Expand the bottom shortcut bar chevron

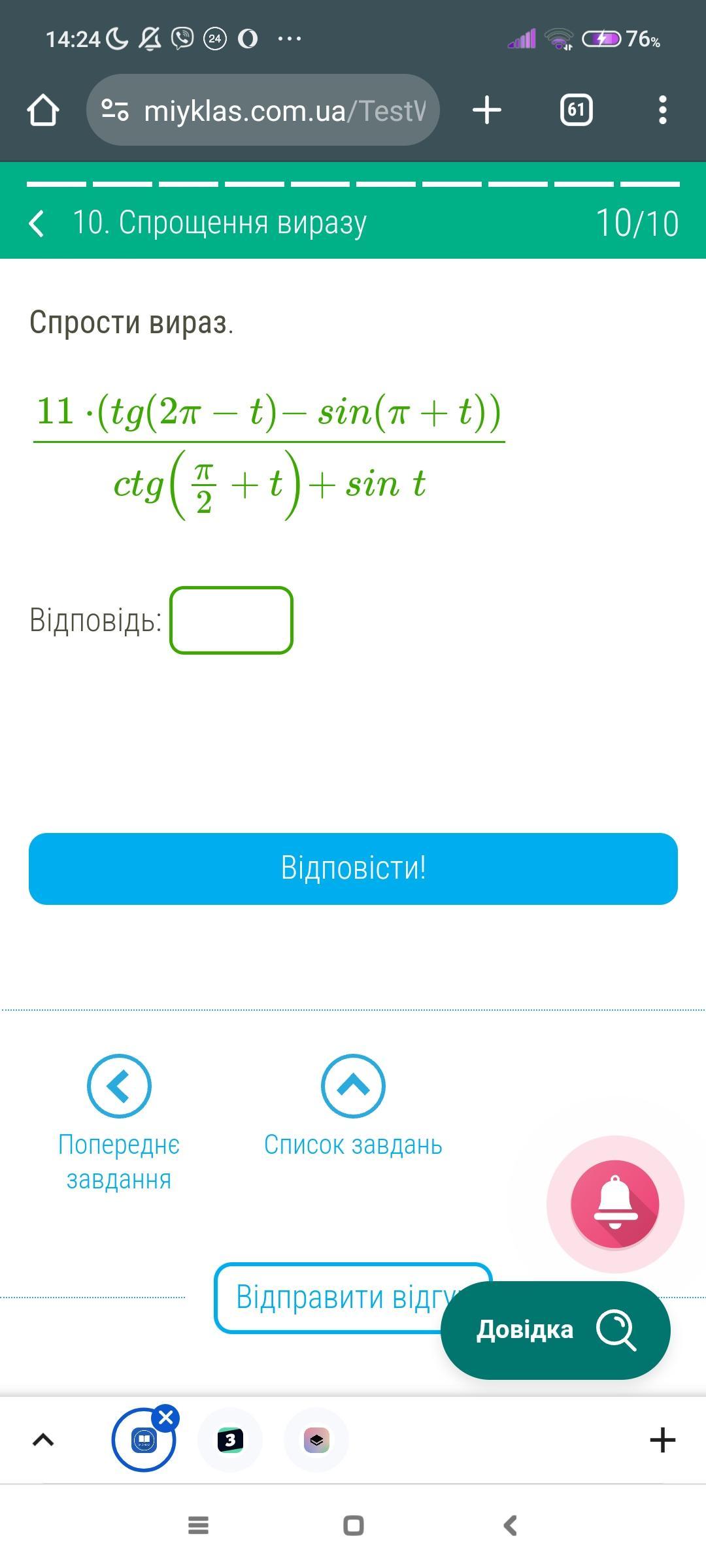click(43, 1440)
